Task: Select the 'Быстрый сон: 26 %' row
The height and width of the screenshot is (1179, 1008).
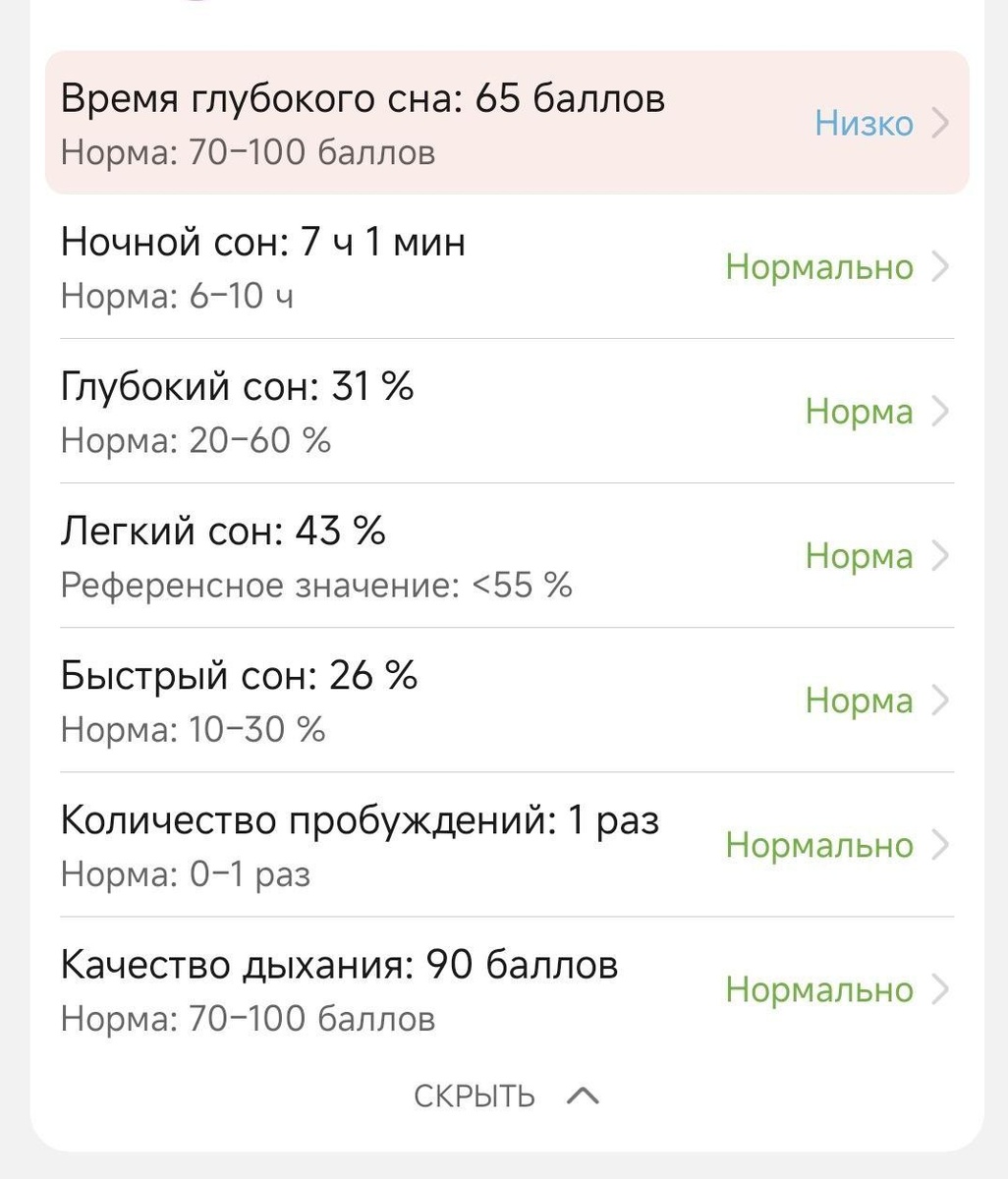Action: [239, 676]
